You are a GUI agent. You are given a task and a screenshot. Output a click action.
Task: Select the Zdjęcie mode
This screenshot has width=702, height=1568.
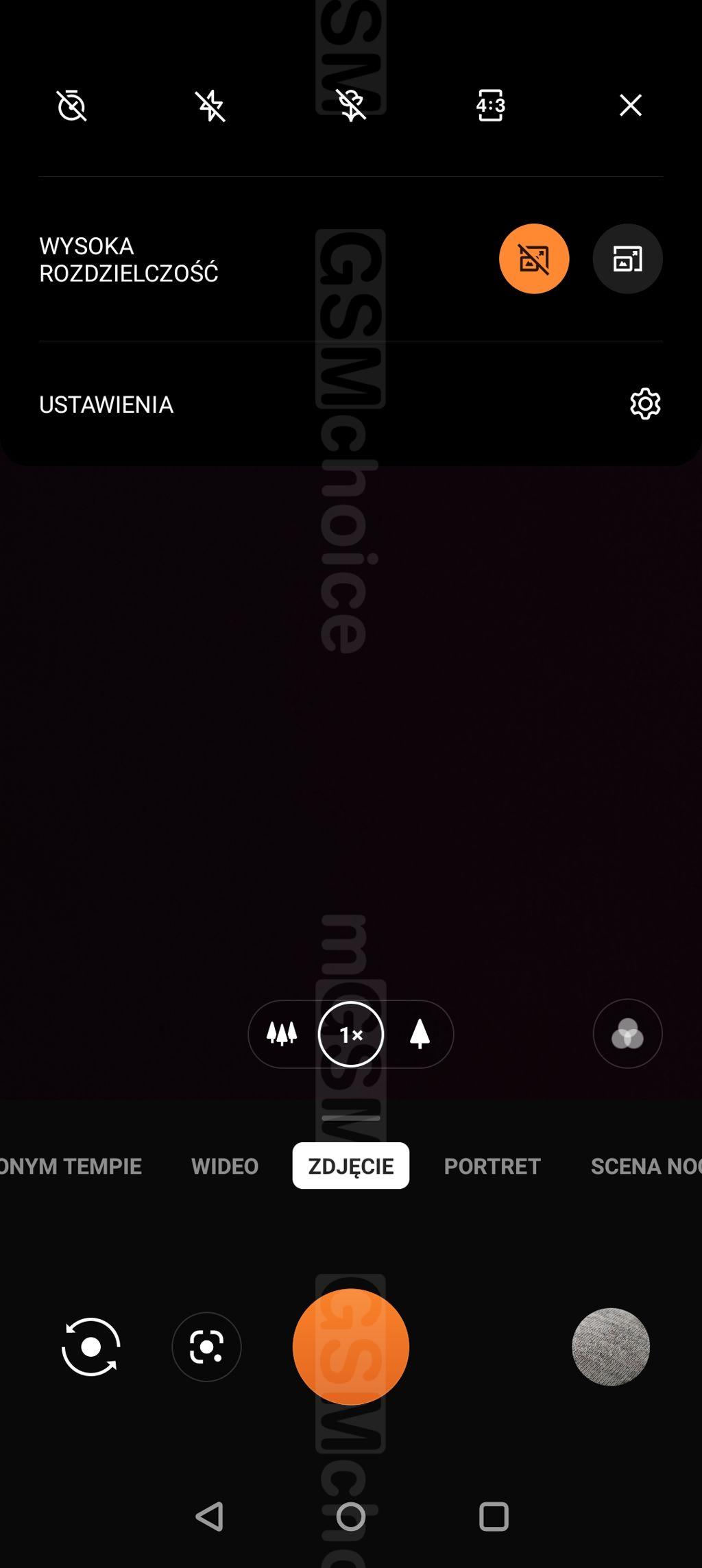pyautogui.click(x=351, y=1166)
